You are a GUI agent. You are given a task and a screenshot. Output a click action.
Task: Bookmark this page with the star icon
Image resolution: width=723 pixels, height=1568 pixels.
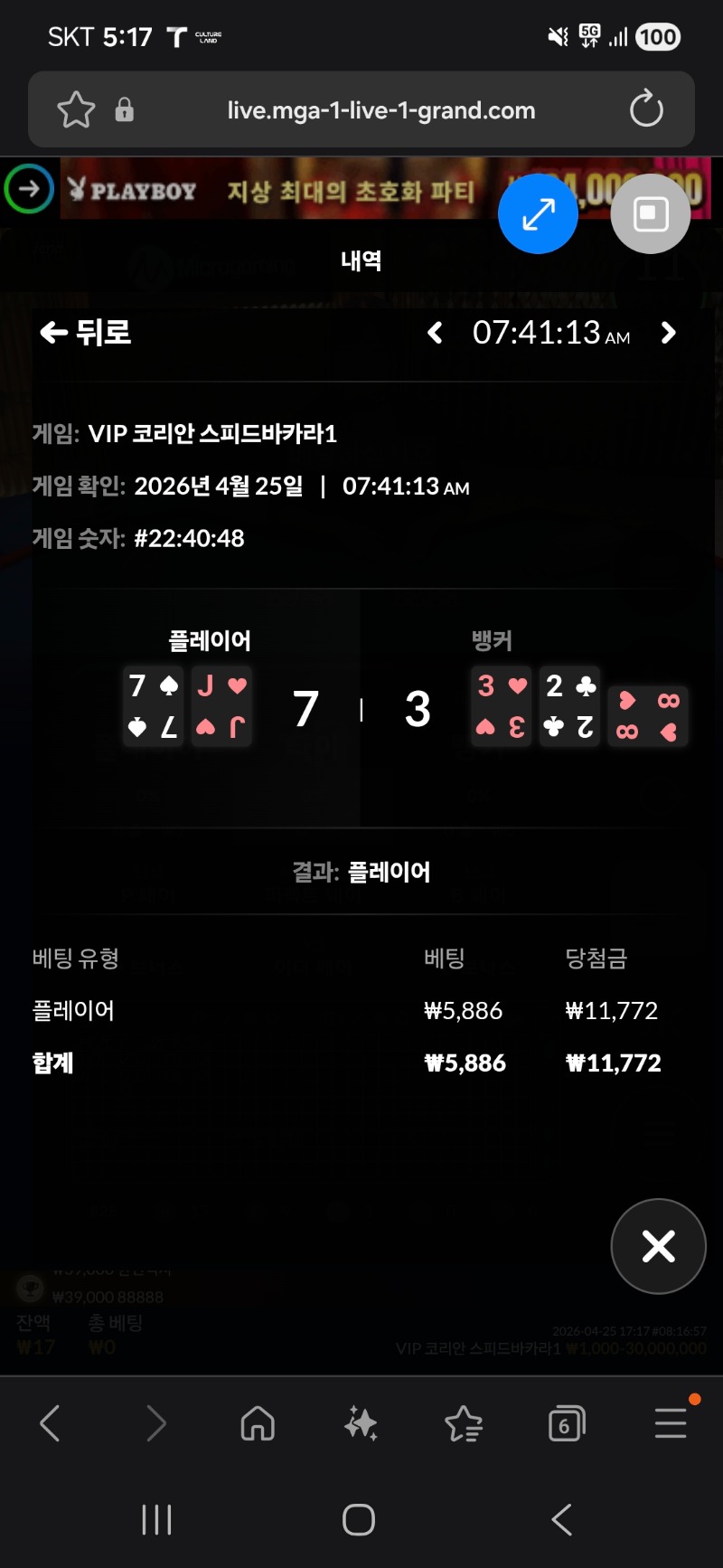(x=76, y=110)
